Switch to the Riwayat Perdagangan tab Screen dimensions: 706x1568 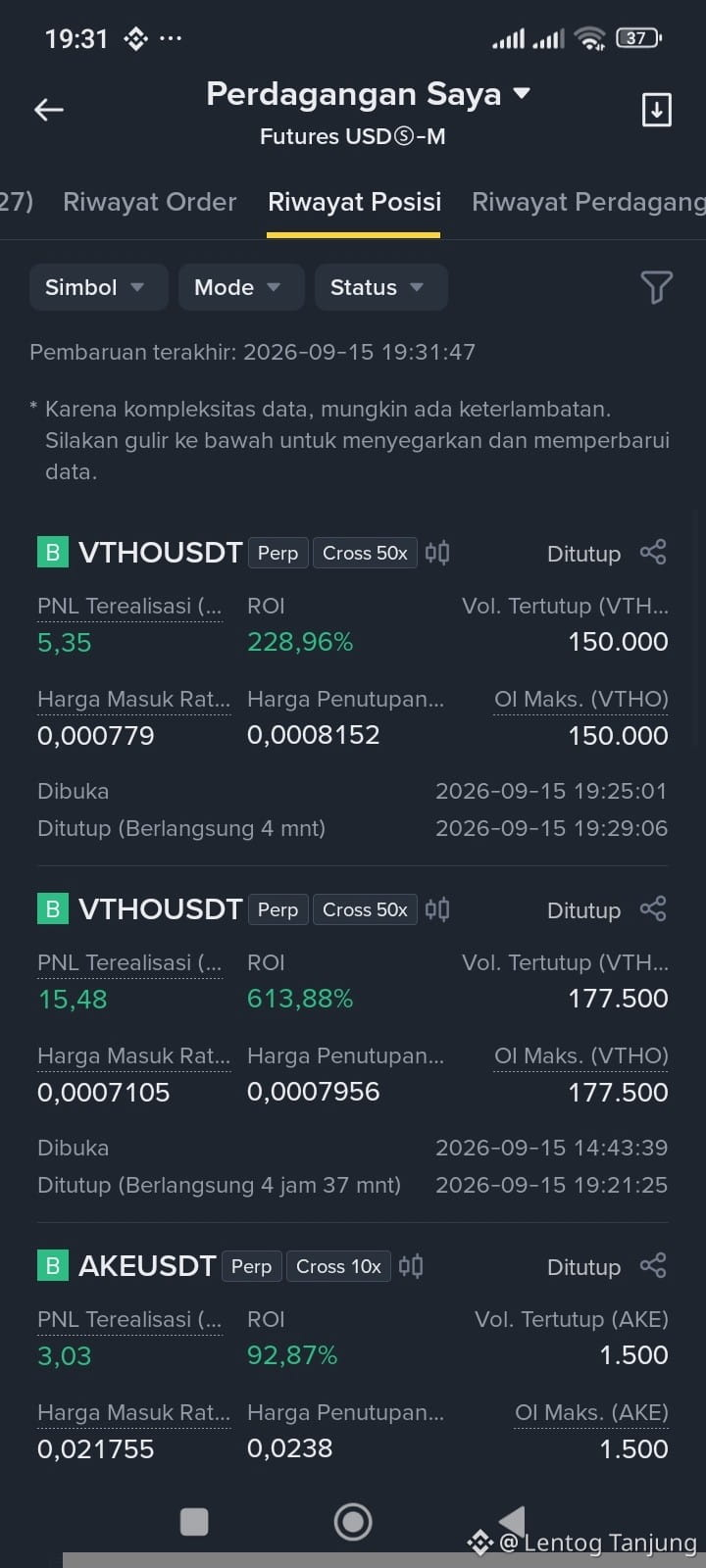(588, 202)
